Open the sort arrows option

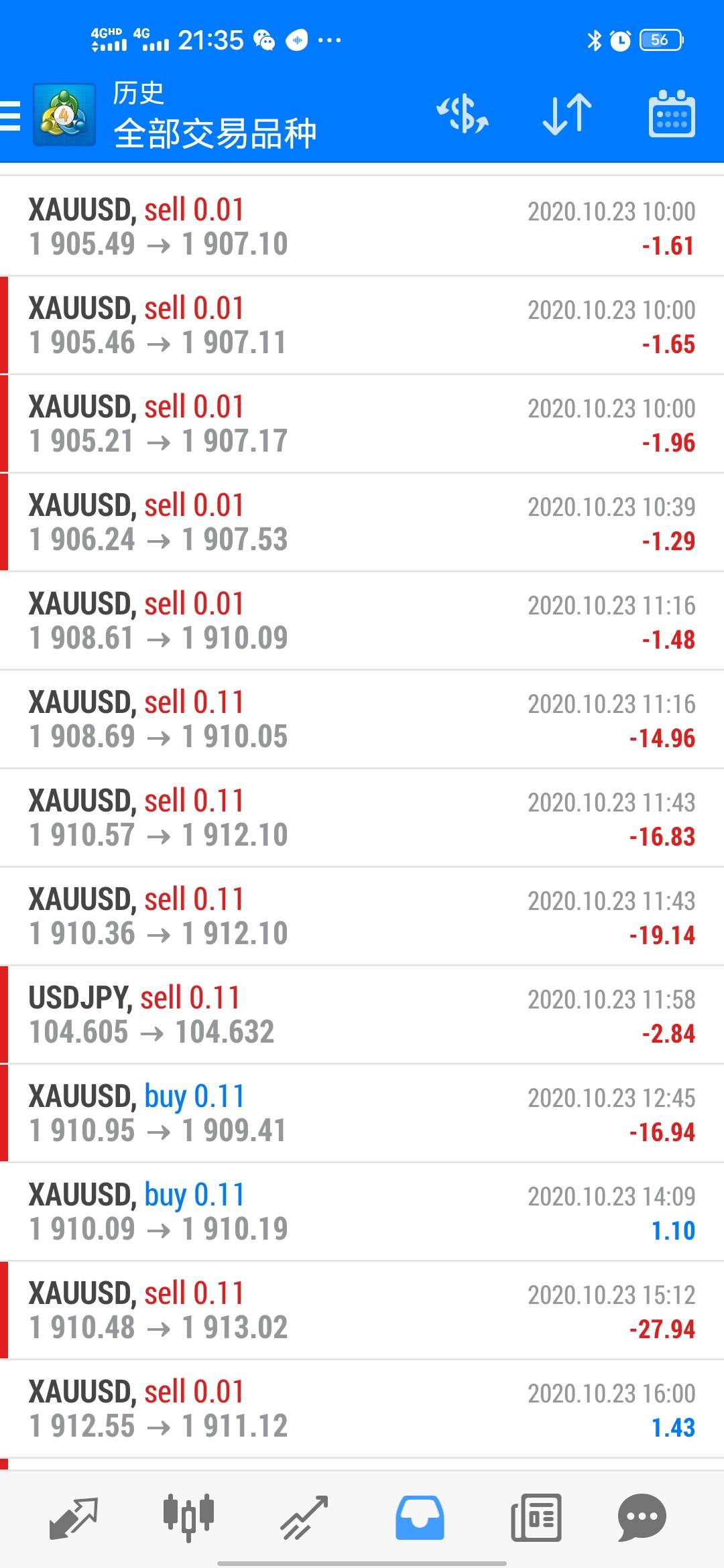[x=567, y=114]
